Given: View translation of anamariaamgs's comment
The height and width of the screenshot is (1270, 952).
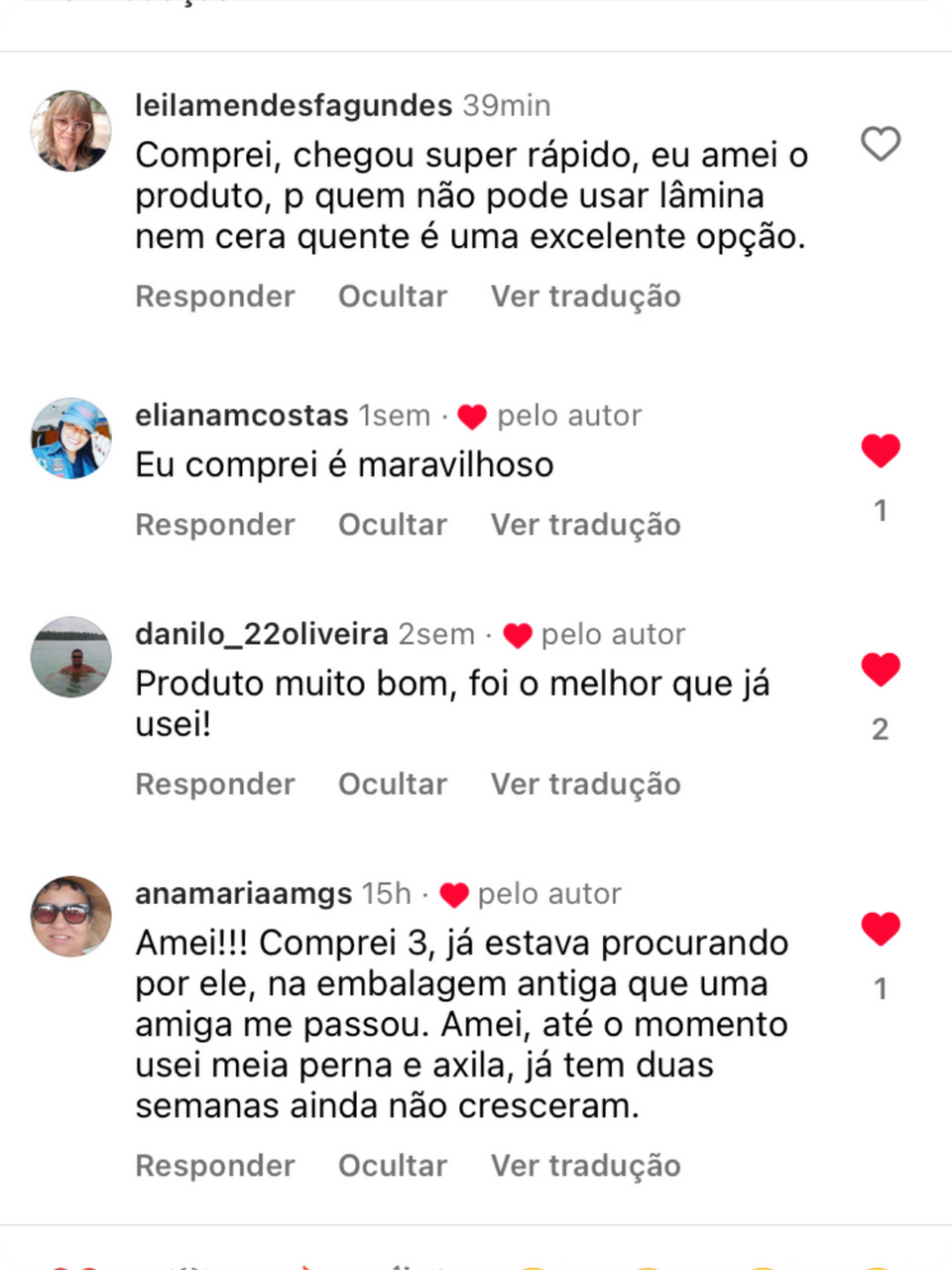Looking at the screenshot, I should (x=585, y=1166).
